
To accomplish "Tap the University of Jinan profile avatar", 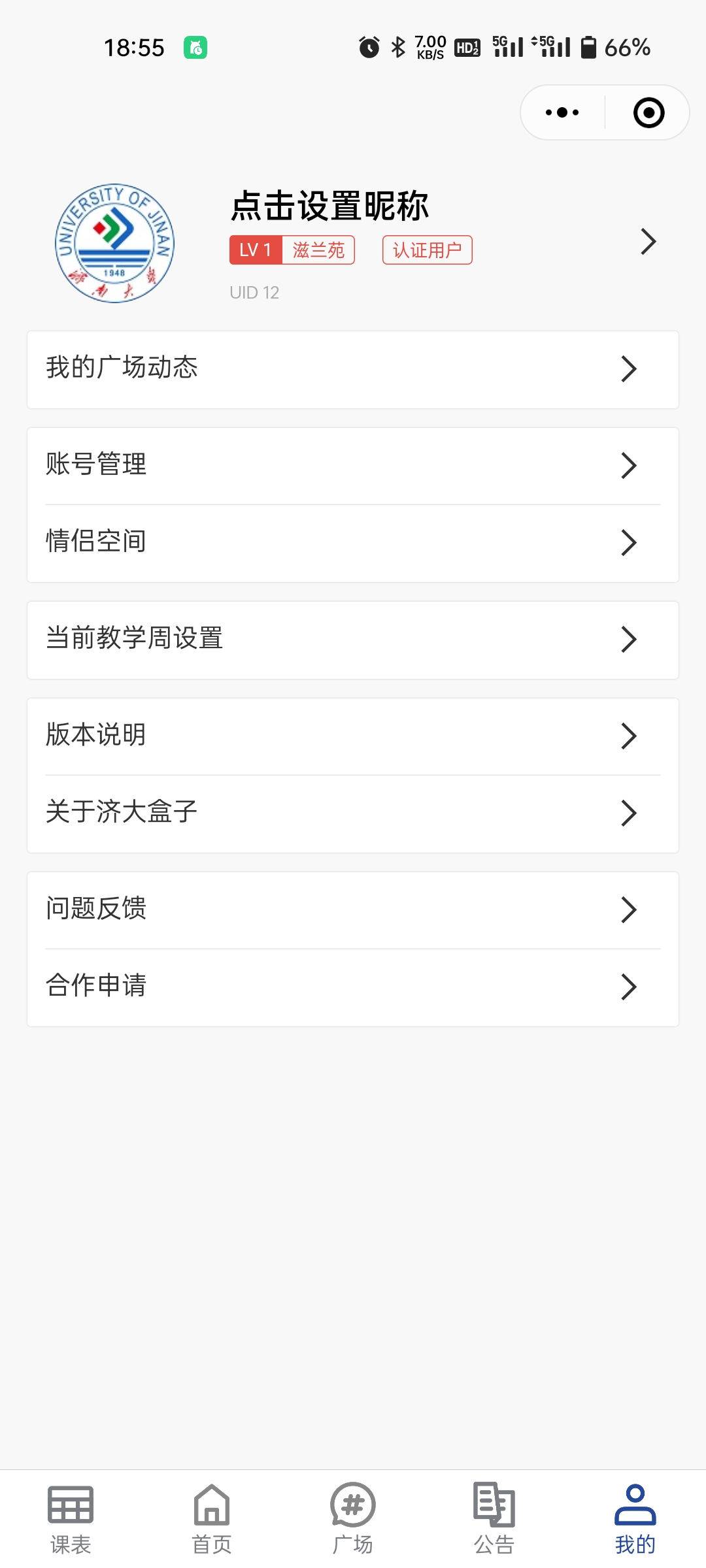I will click(x=115, y=243).
